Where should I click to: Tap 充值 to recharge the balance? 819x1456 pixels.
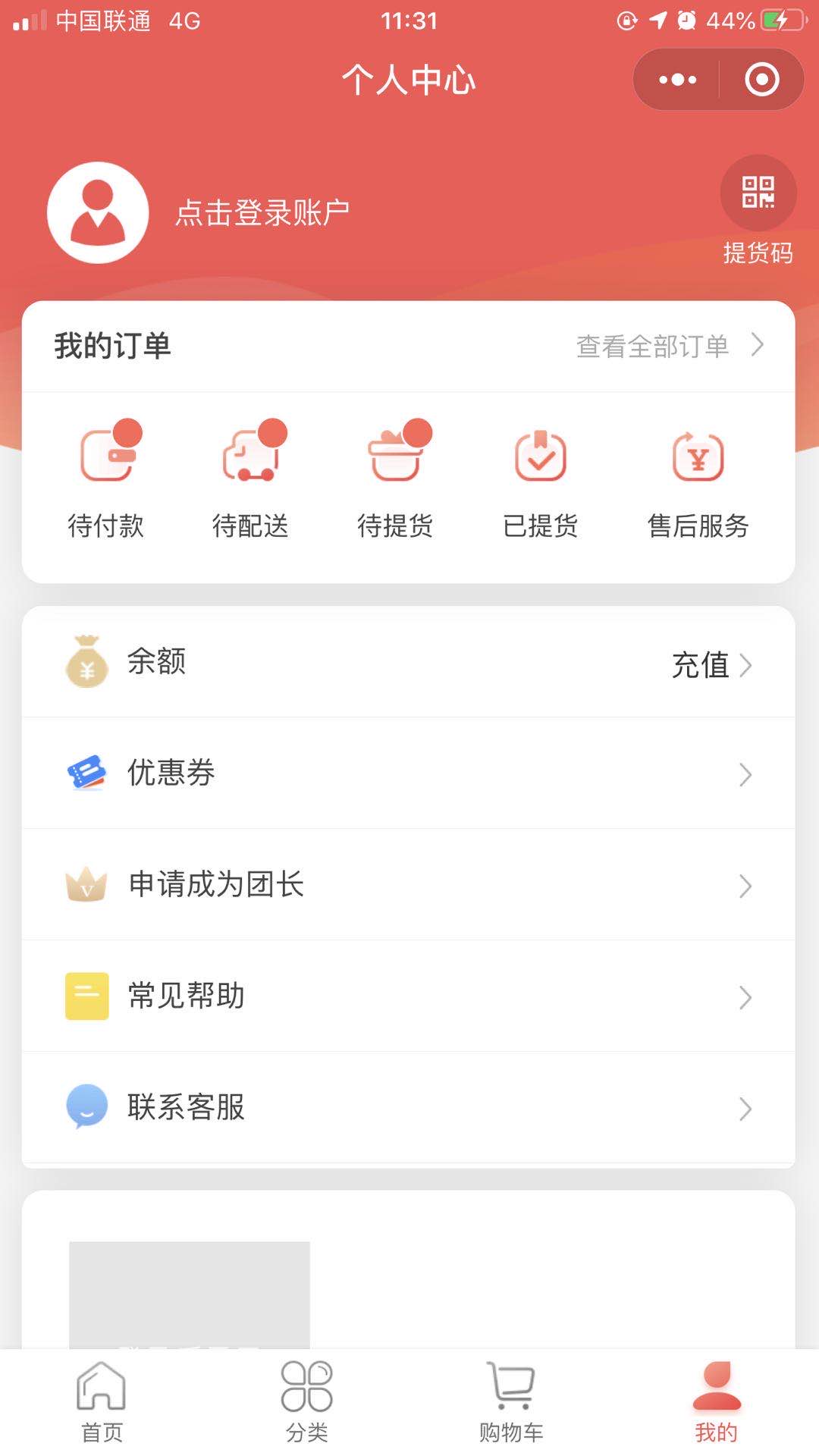pyautogui.click(x=710, y=665)
